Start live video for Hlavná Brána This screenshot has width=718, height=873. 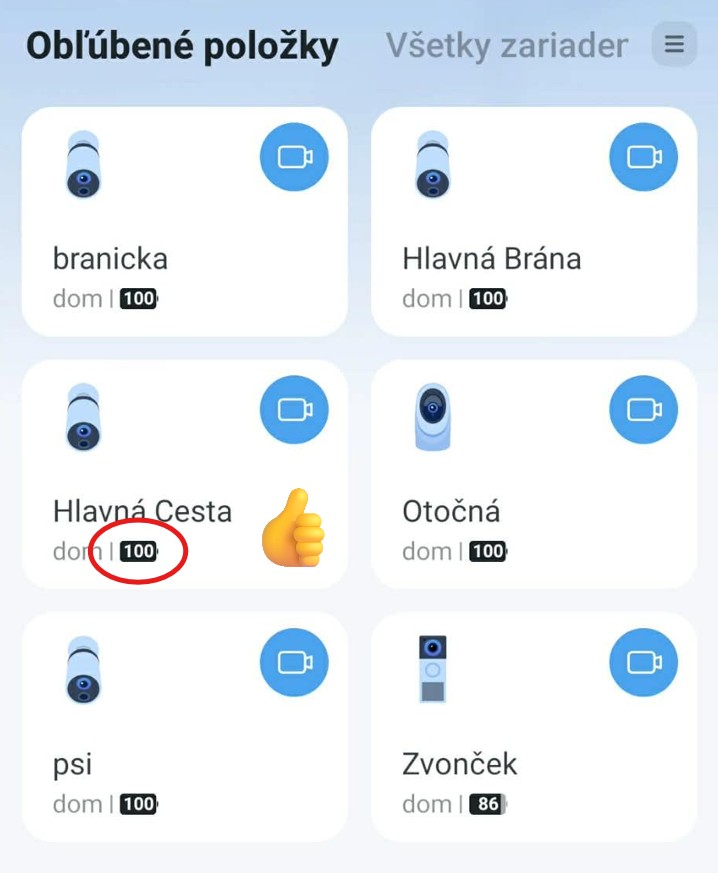(x=643, y=157)
